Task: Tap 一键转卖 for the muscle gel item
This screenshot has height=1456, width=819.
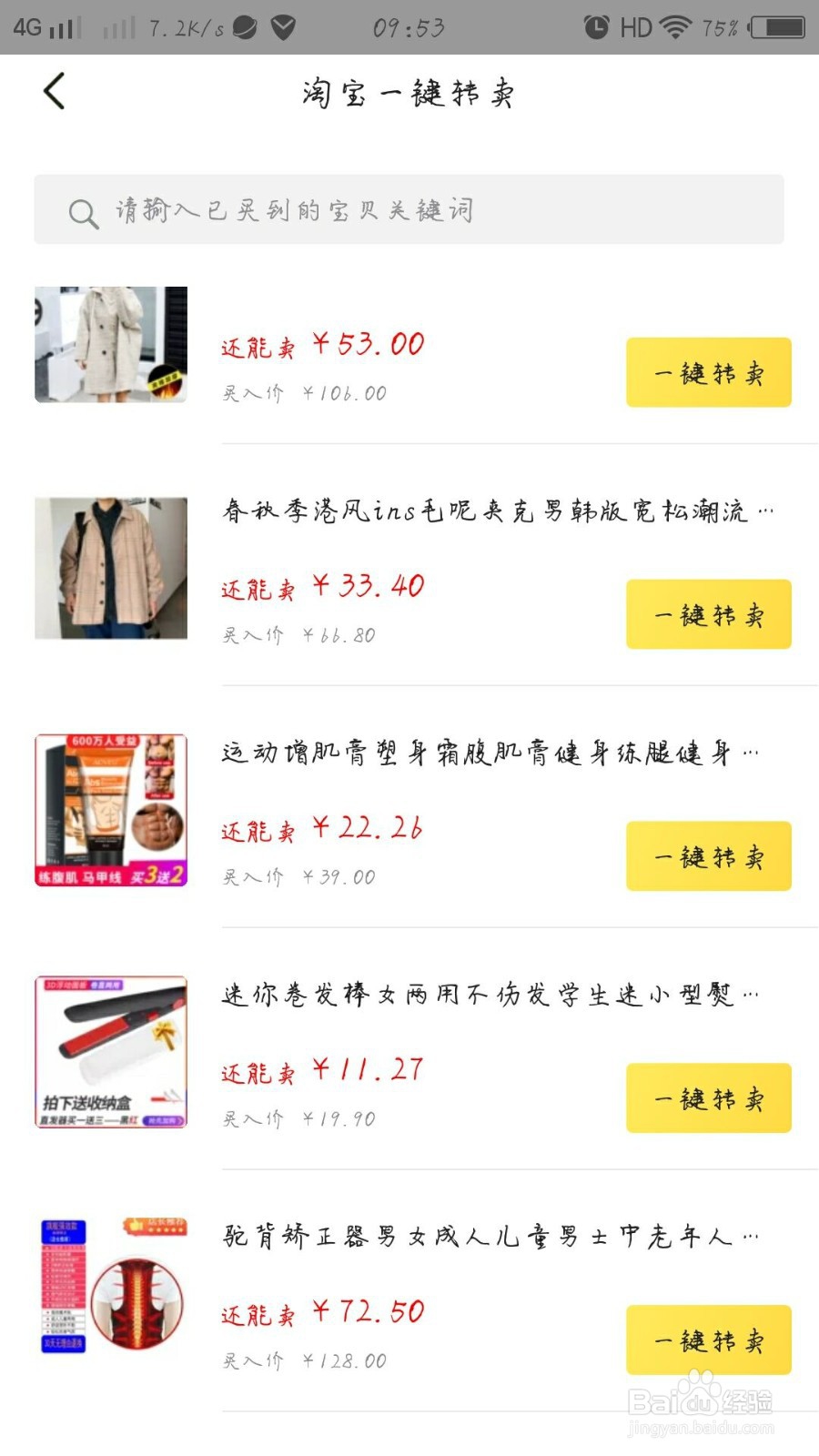Action: click(709, 856)
